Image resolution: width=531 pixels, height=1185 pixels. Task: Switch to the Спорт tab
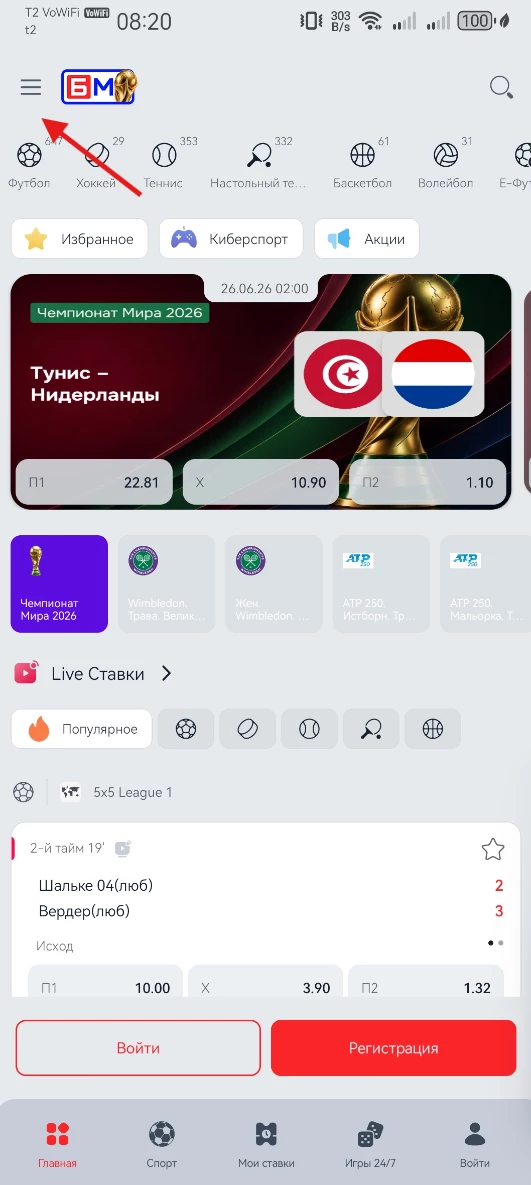click(x=162, y=1144)
